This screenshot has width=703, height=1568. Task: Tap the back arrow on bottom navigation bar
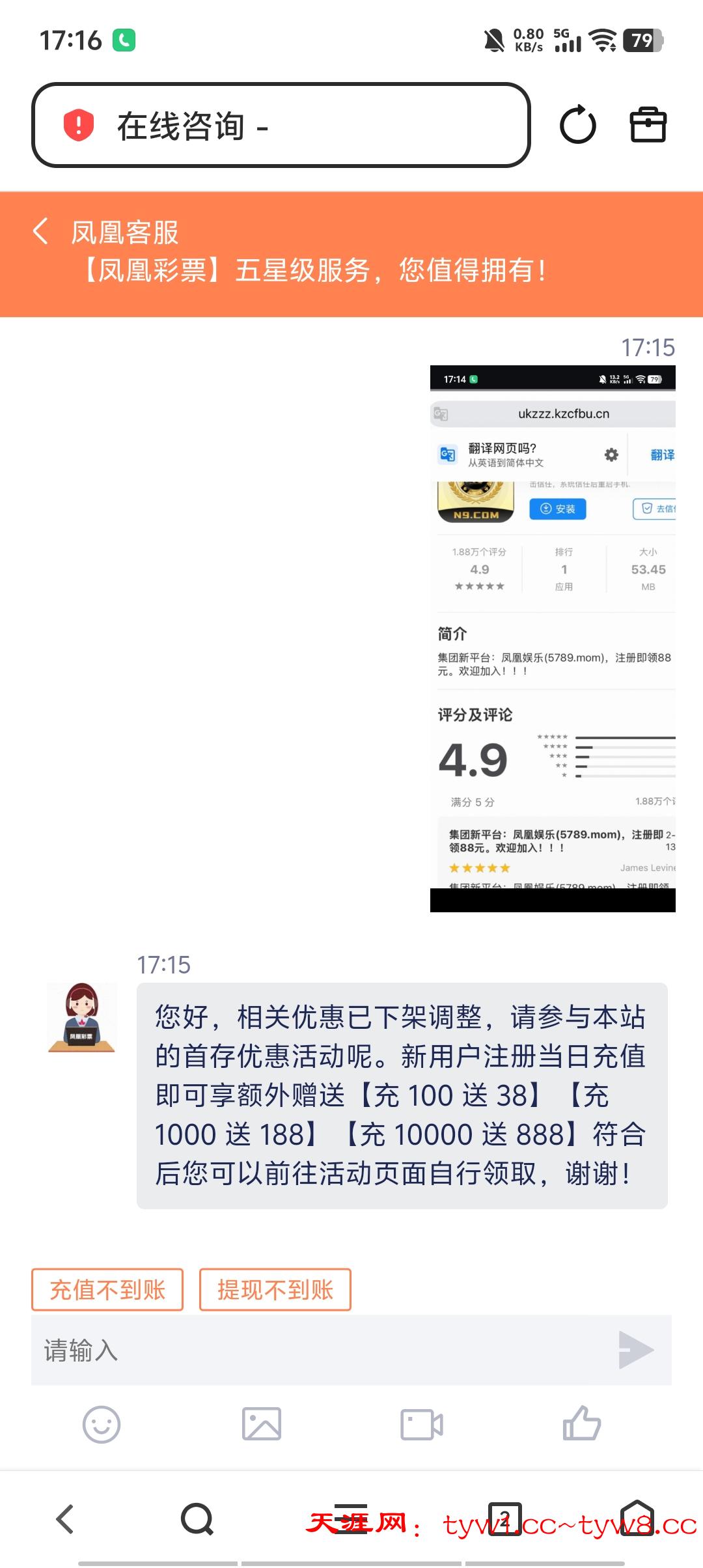click(x=64, y=1520)
